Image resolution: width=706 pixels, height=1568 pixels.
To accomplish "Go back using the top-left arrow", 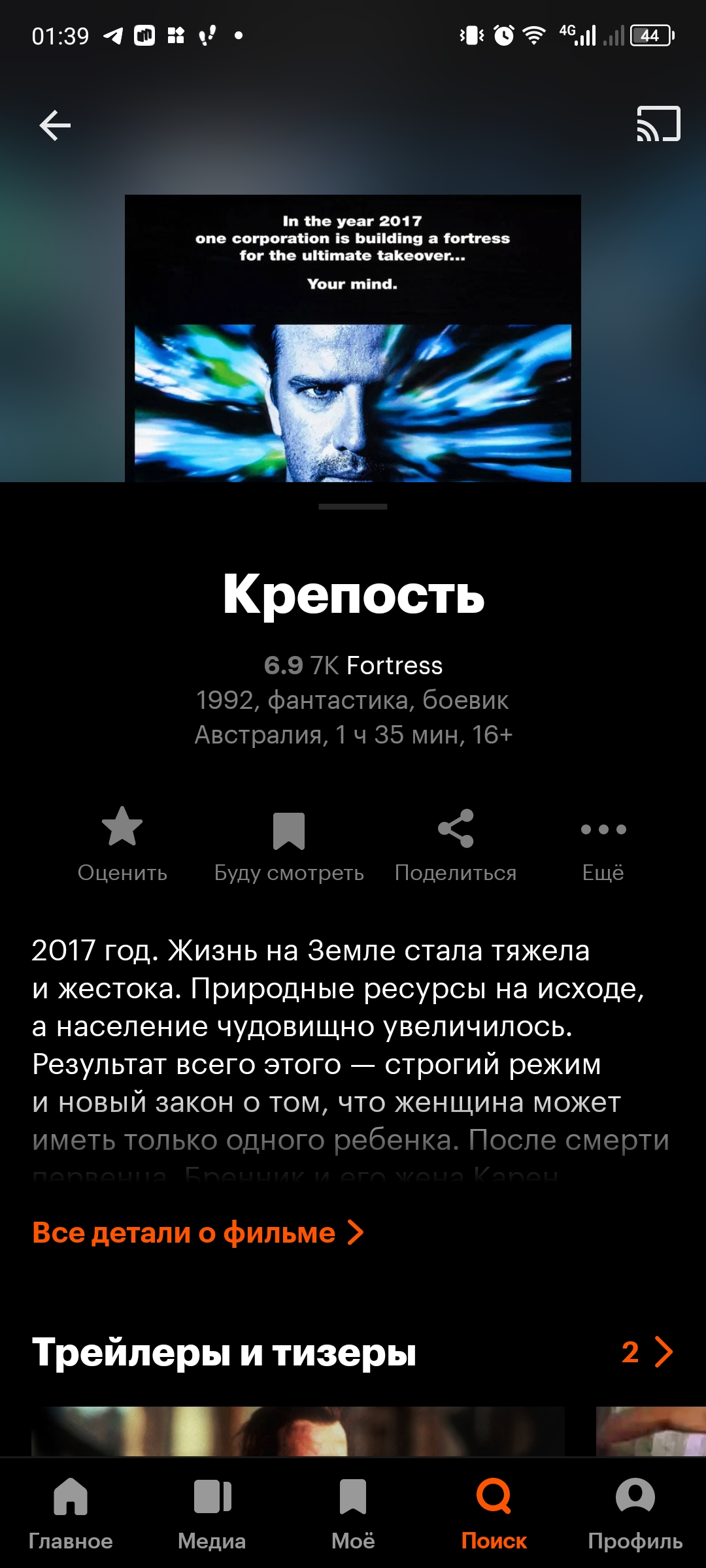I will pyautogui.click(x=55, y=125).
